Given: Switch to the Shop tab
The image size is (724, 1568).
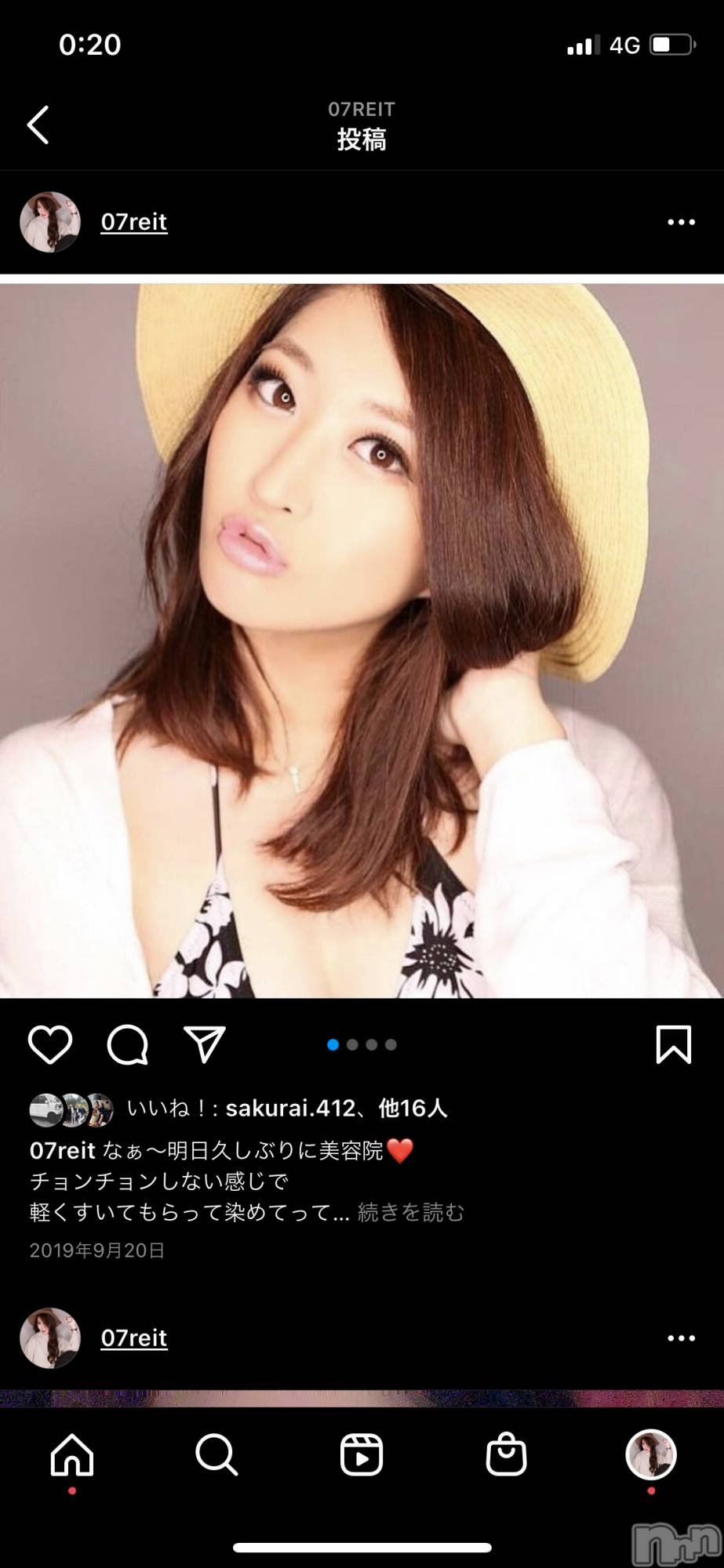Looking at the screenshot, I should pos(506,1455).
